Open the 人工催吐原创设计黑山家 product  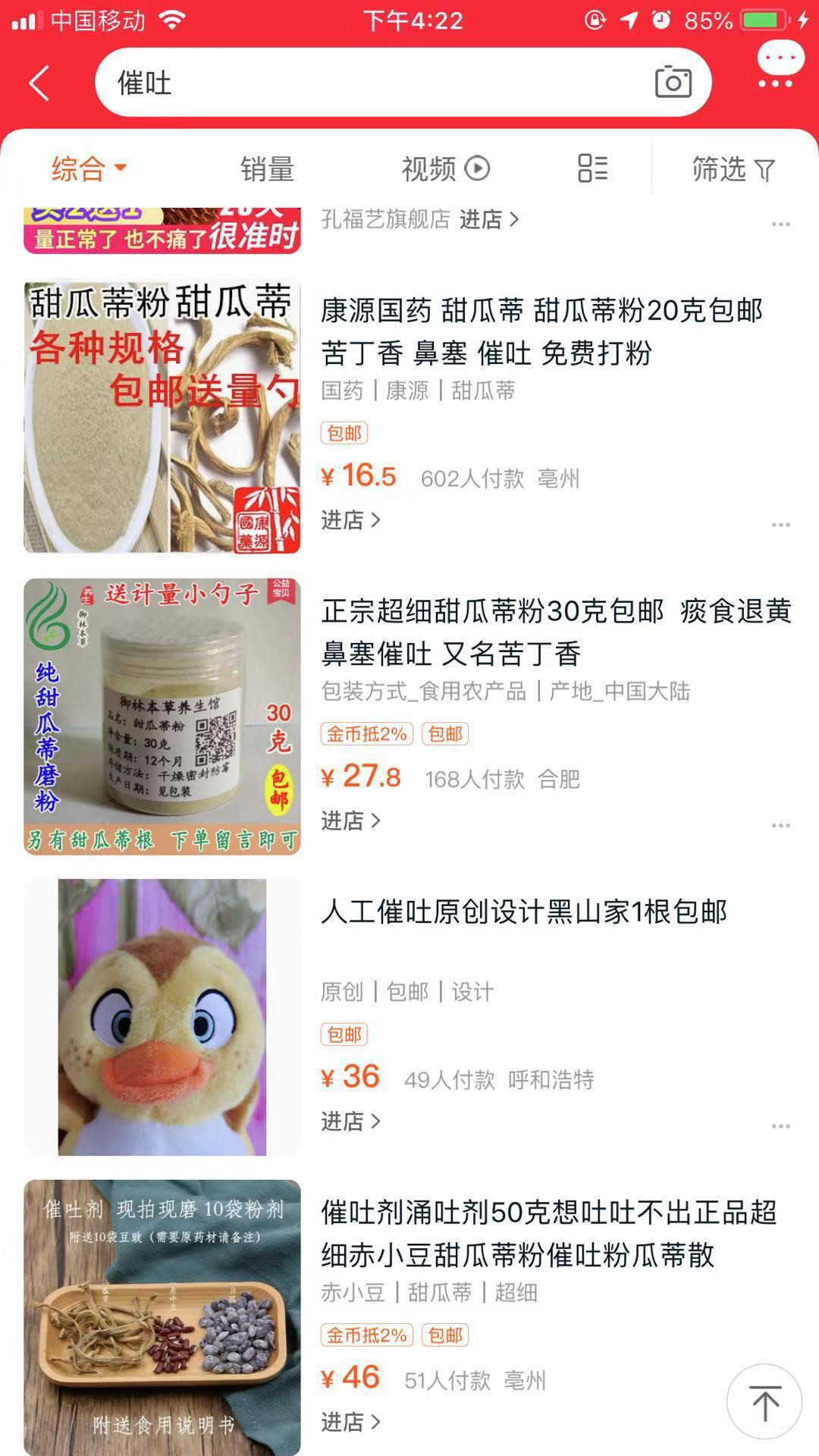tap(523, 912)
